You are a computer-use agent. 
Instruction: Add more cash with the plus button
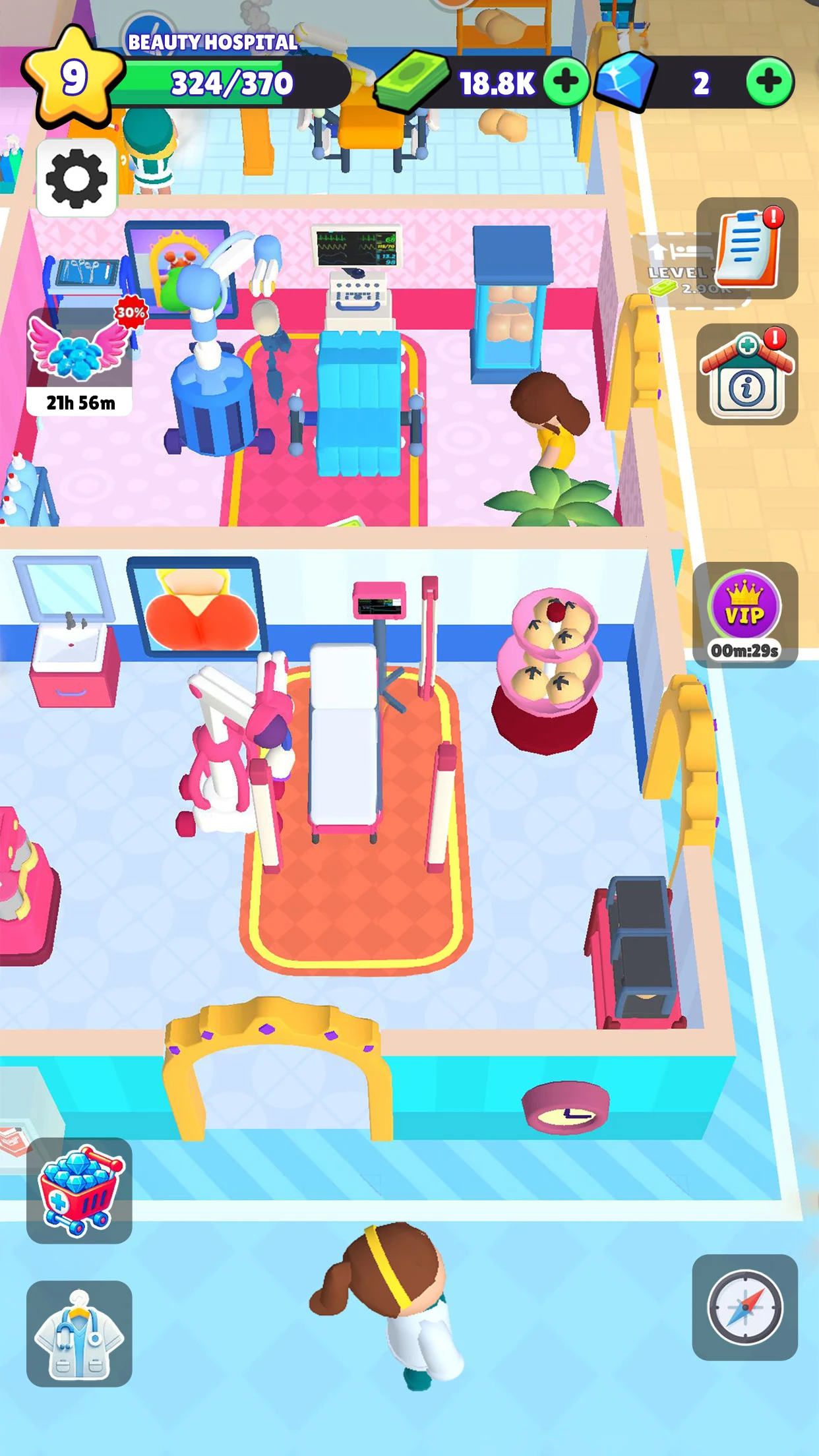point(566,82)
